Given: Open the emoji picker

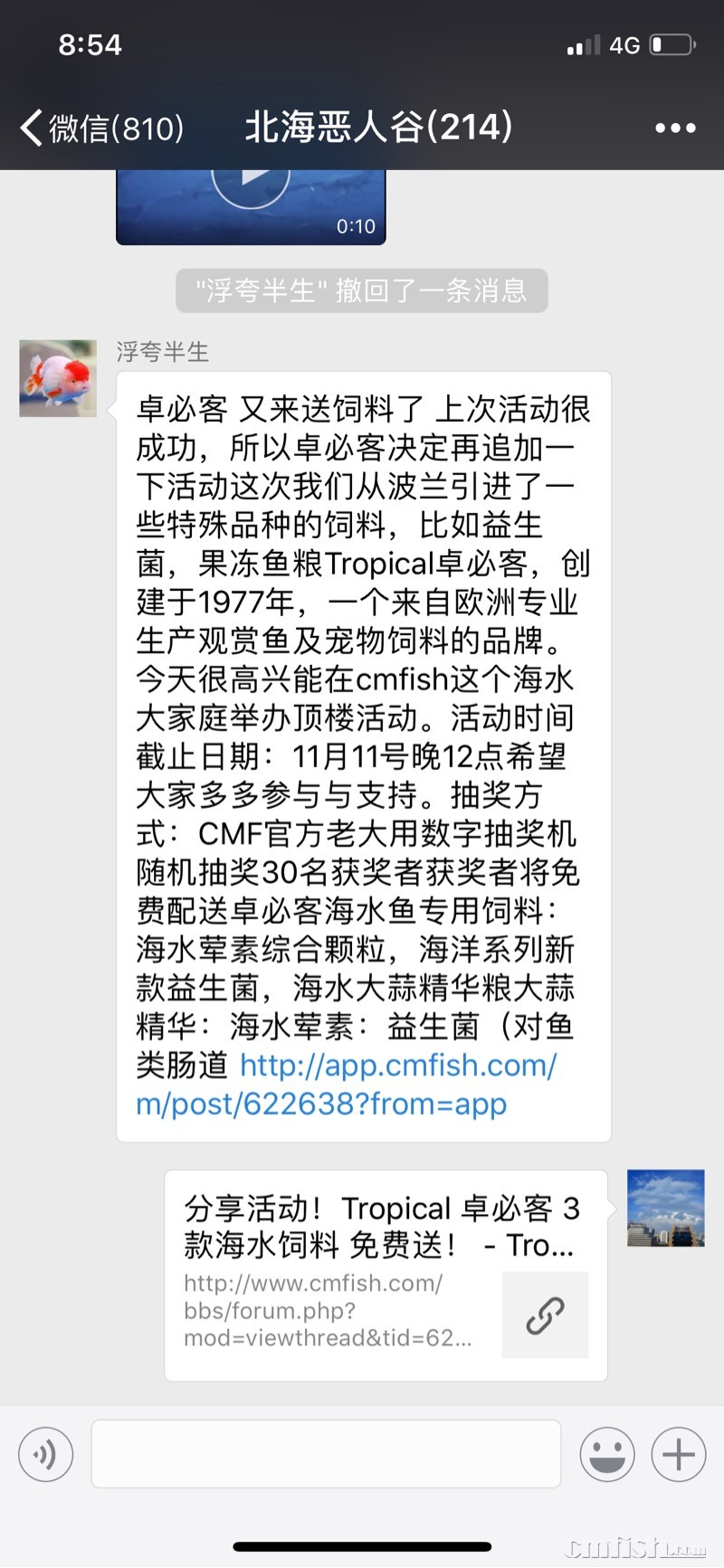Looking at the screenshot, I should coord(606,1455).
